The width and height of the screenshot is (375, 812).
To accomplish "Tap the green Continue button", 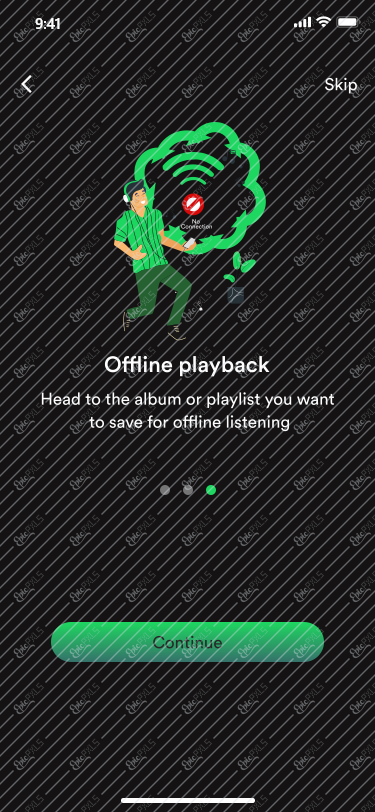I will click(188, 642).
